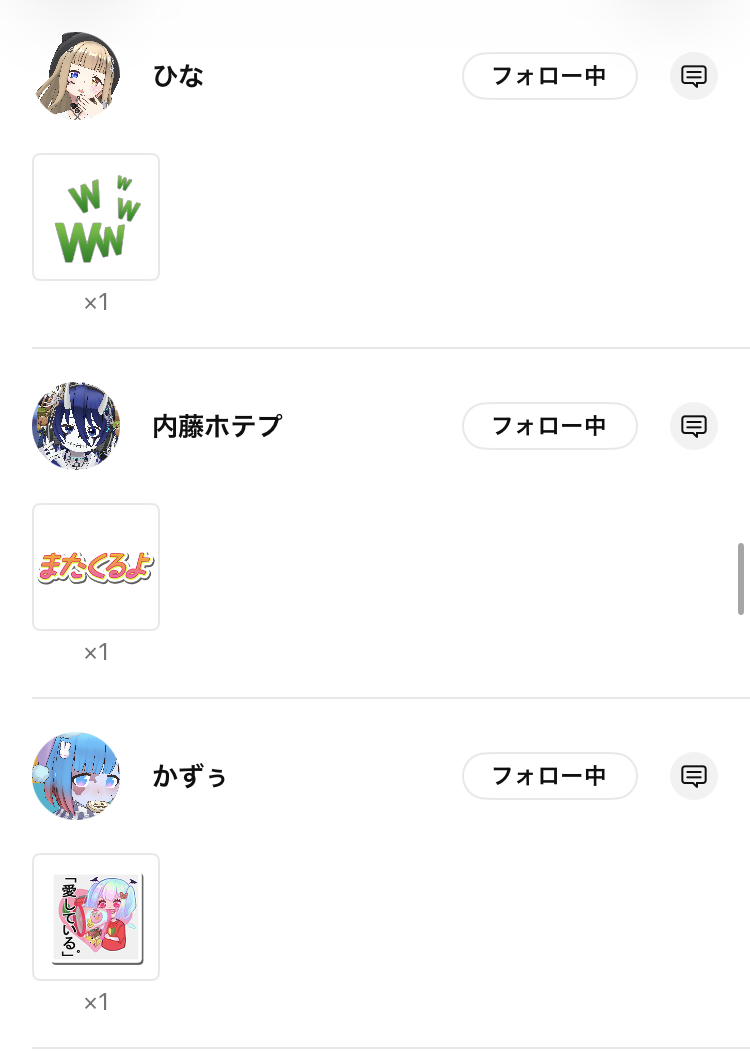Open ひな's profile picture

[76, 76]
